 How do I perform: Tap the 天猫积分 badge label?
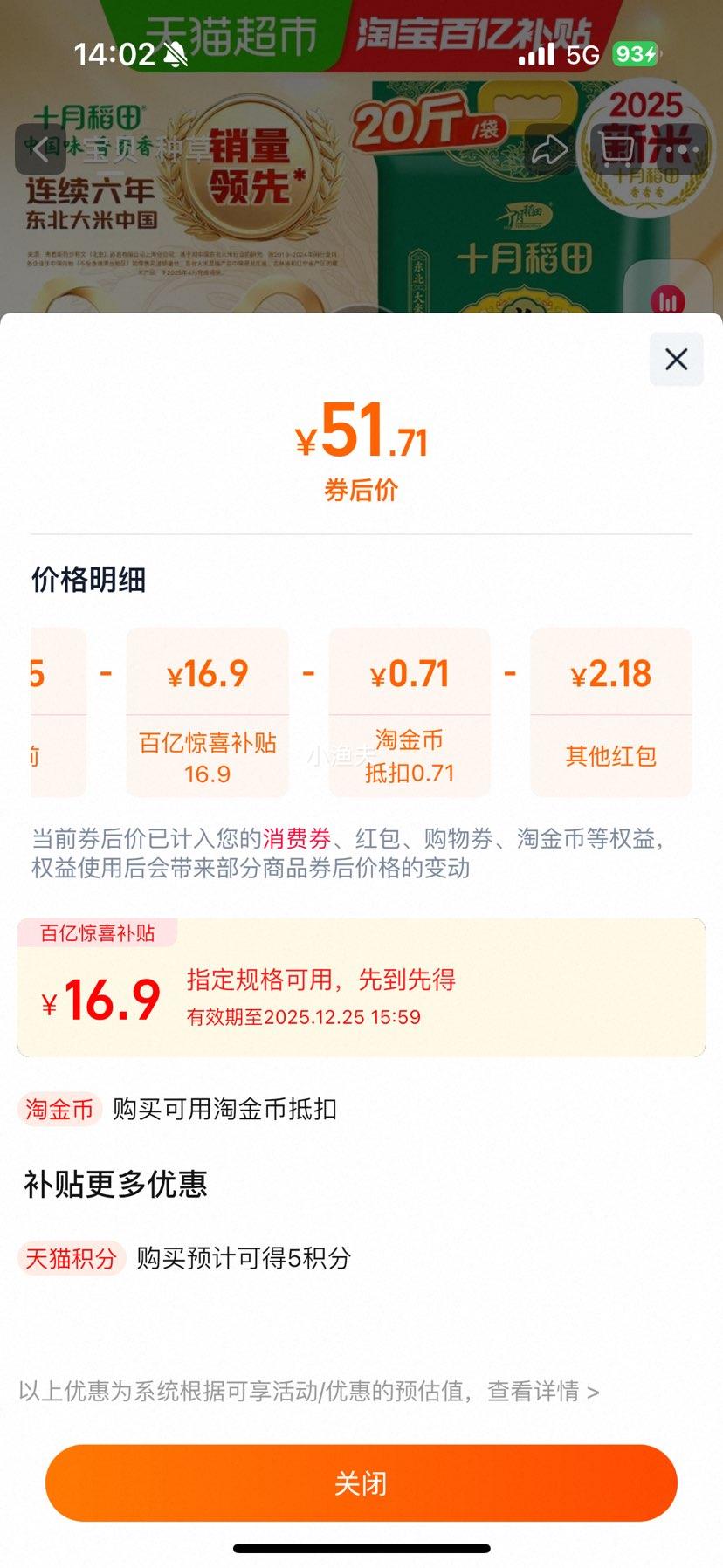71,1259
